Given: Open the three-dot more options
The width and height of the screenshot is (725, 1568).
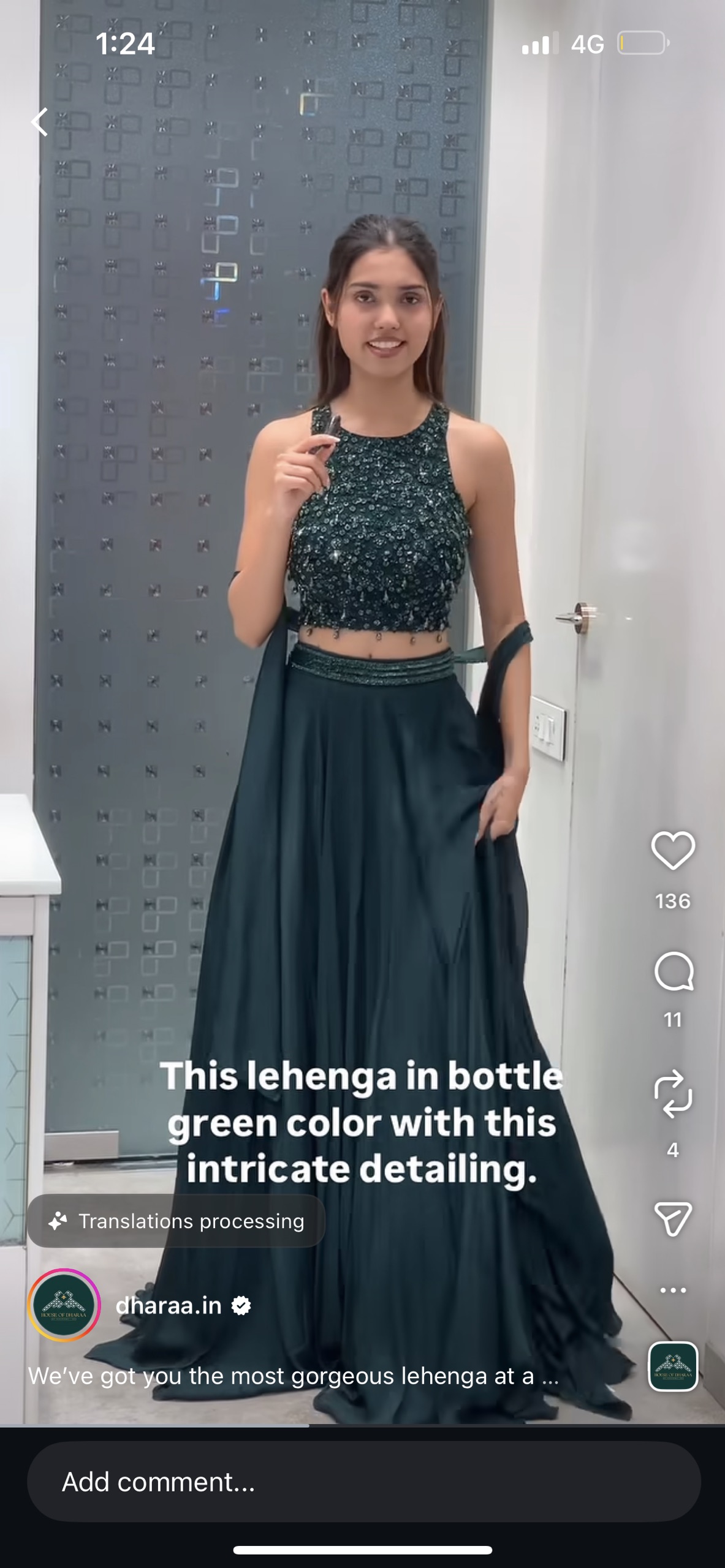Looking at the screenshot, I should point(673,1290).
